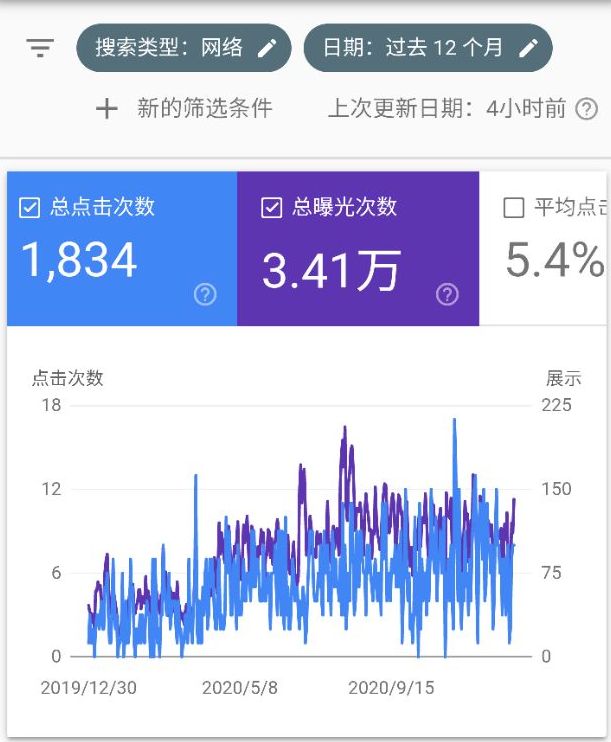Uncheck the 总曝光次数 metric card
611x742 pixels.
[x=271, y=208]
